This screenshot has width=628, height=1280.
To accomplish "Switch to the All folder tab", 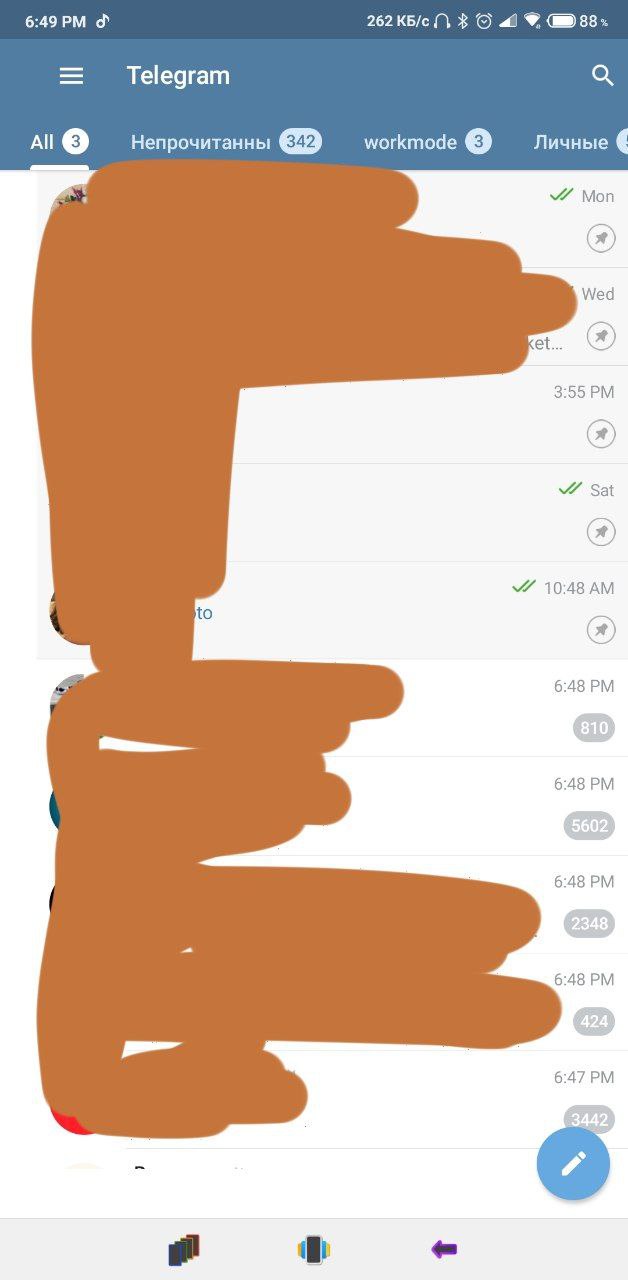I will [58, 142].
